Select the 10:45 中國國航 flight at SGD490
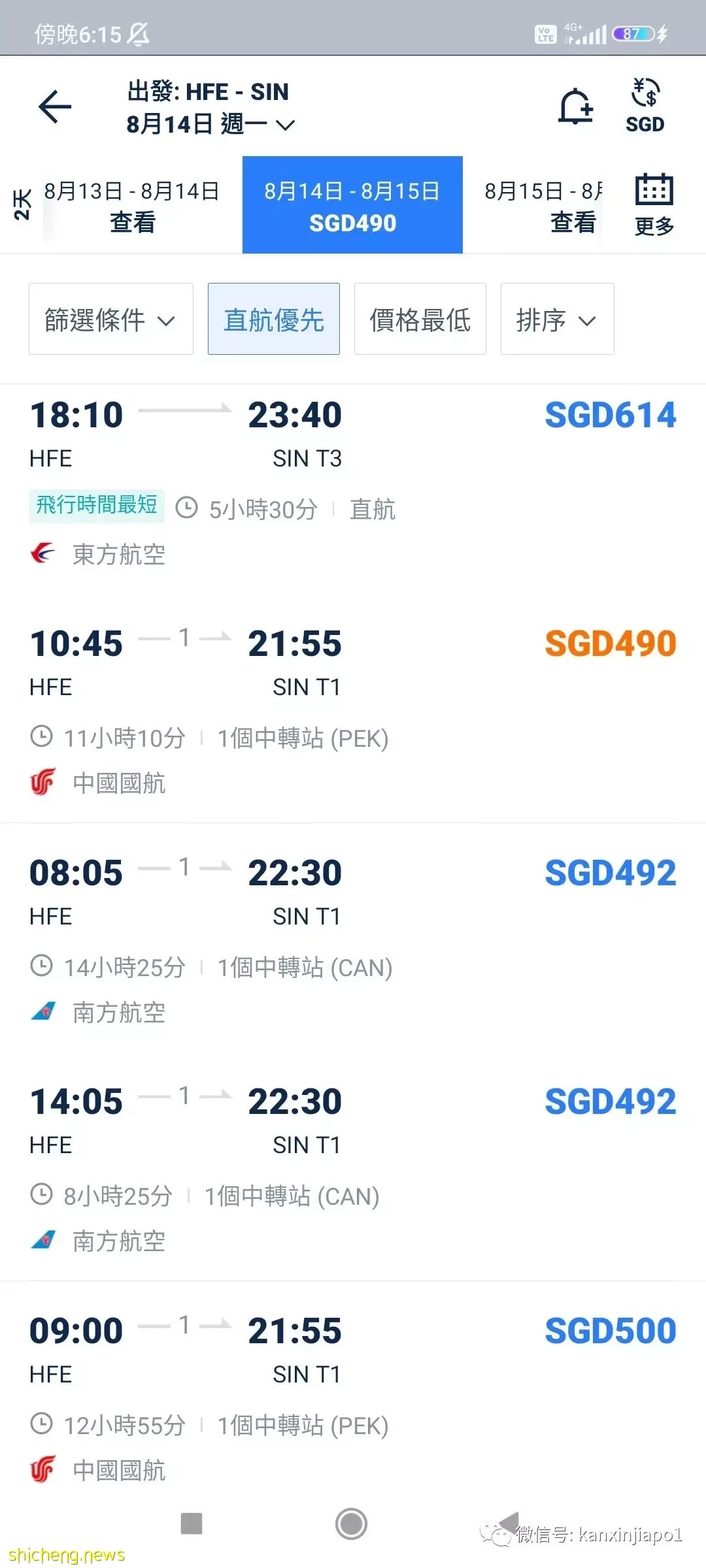Image resolution: width=706 pixels, height=1568 pixels. (x=353, y=713)
